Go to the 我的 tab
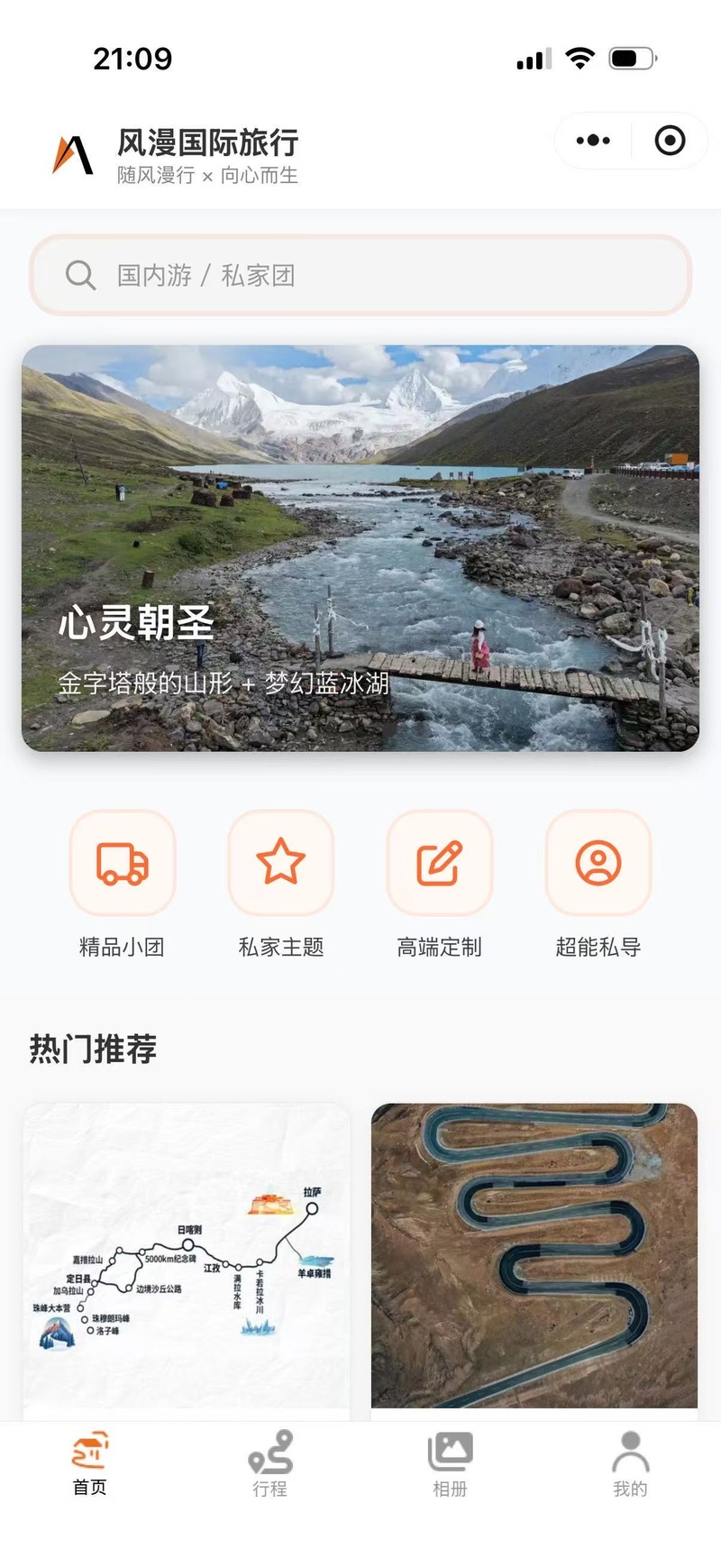The image size is (721, 1568). tap(631, 1463)
